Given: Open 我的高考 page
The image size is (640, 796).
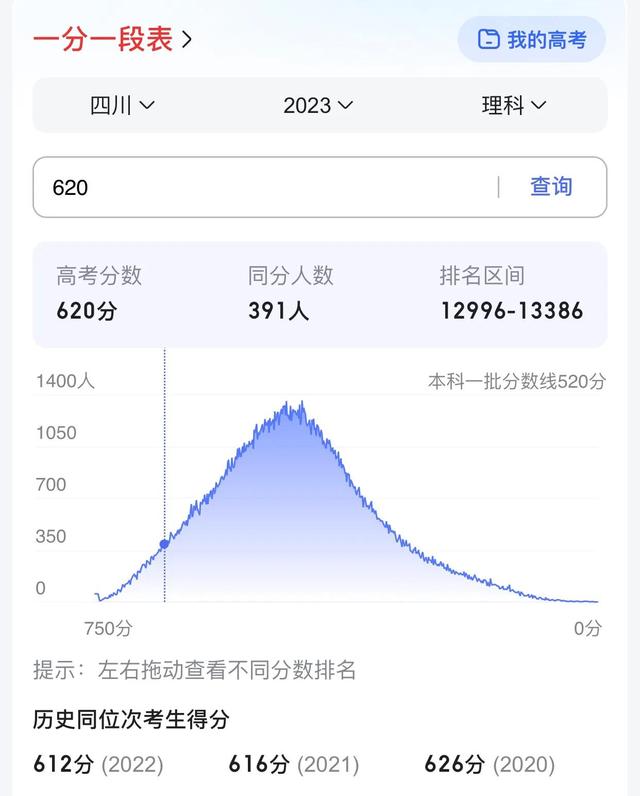Looking at the screenshot, I should pos(532,40).
